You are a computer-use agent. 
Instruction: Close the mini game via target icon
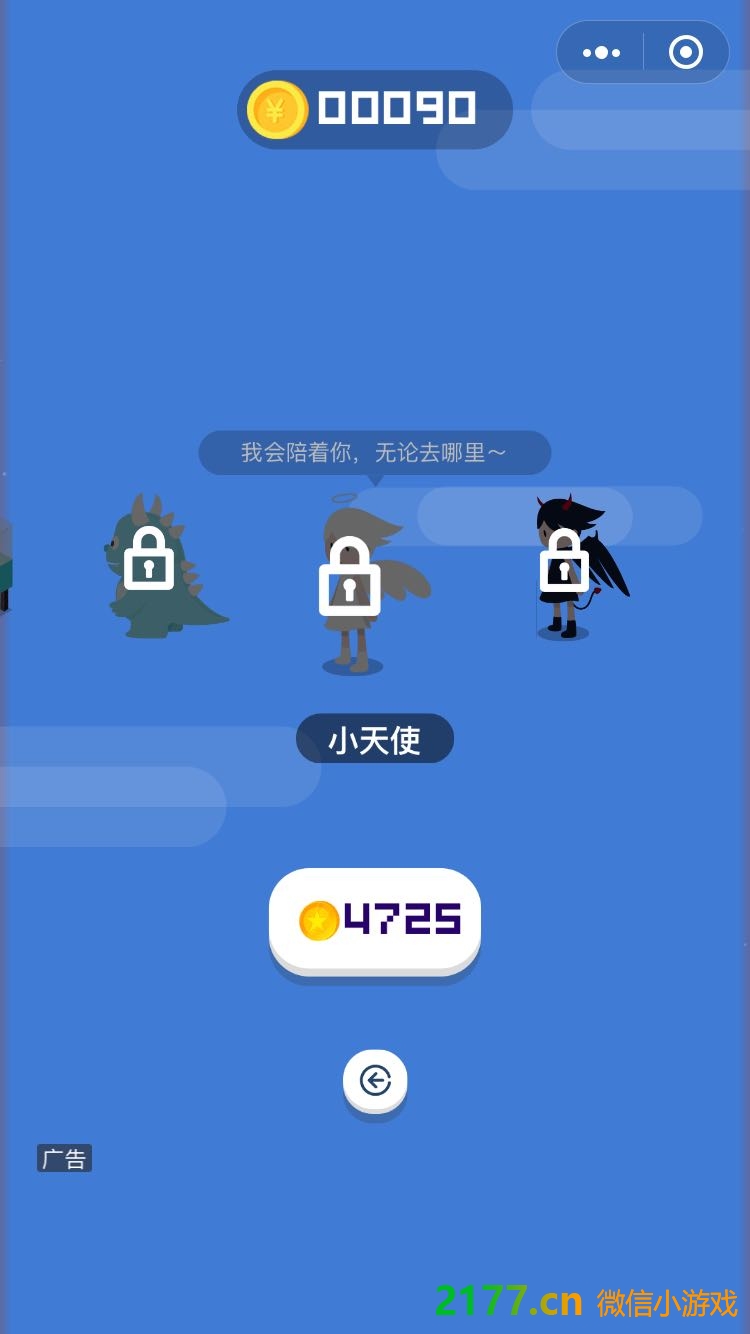[685, 52]
